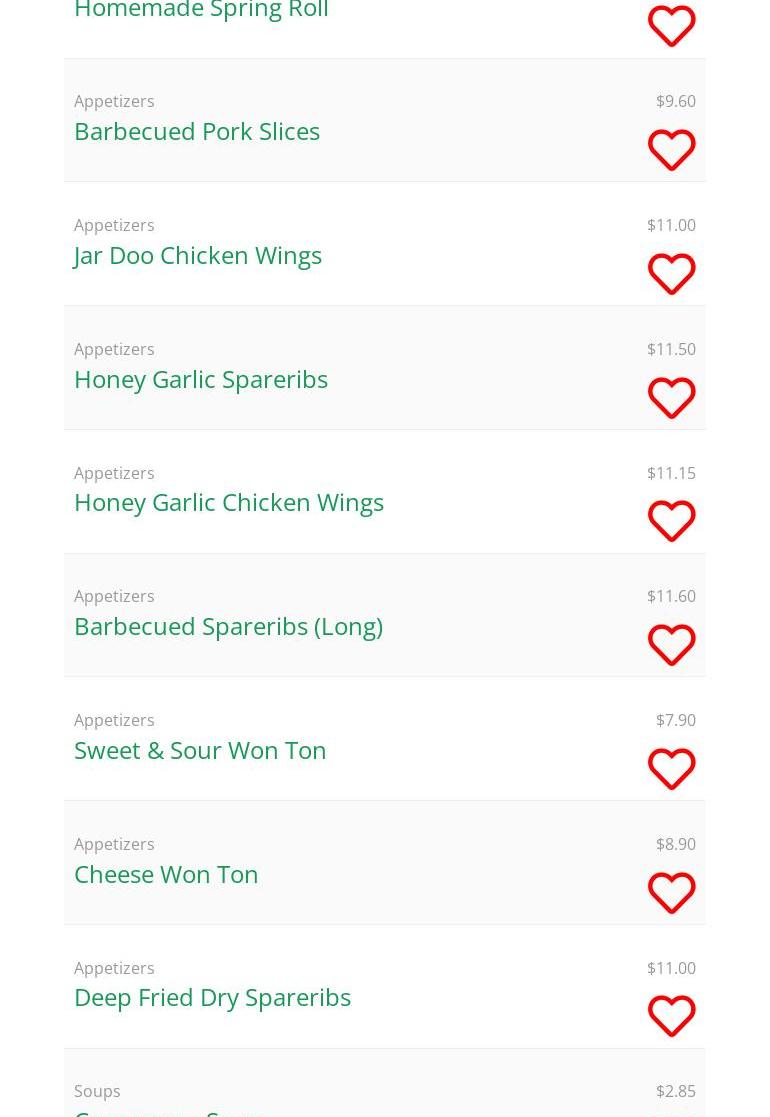
Task: Like Jar Doo Chicken Wings
Action: (671, 274)
